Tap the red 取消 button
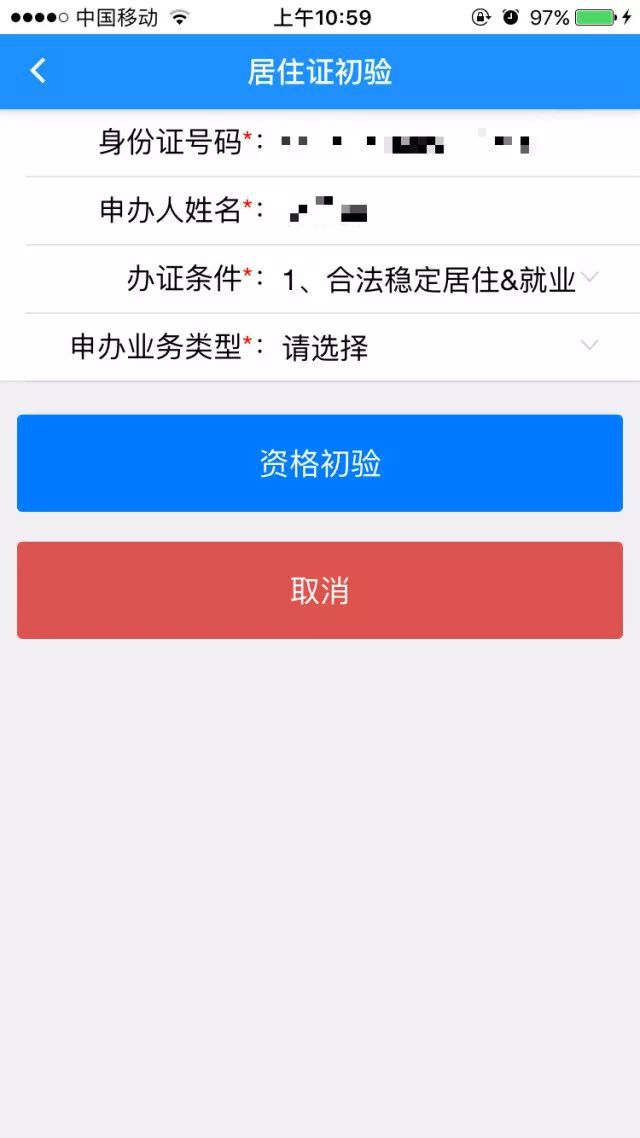 [x=320, y=590]
